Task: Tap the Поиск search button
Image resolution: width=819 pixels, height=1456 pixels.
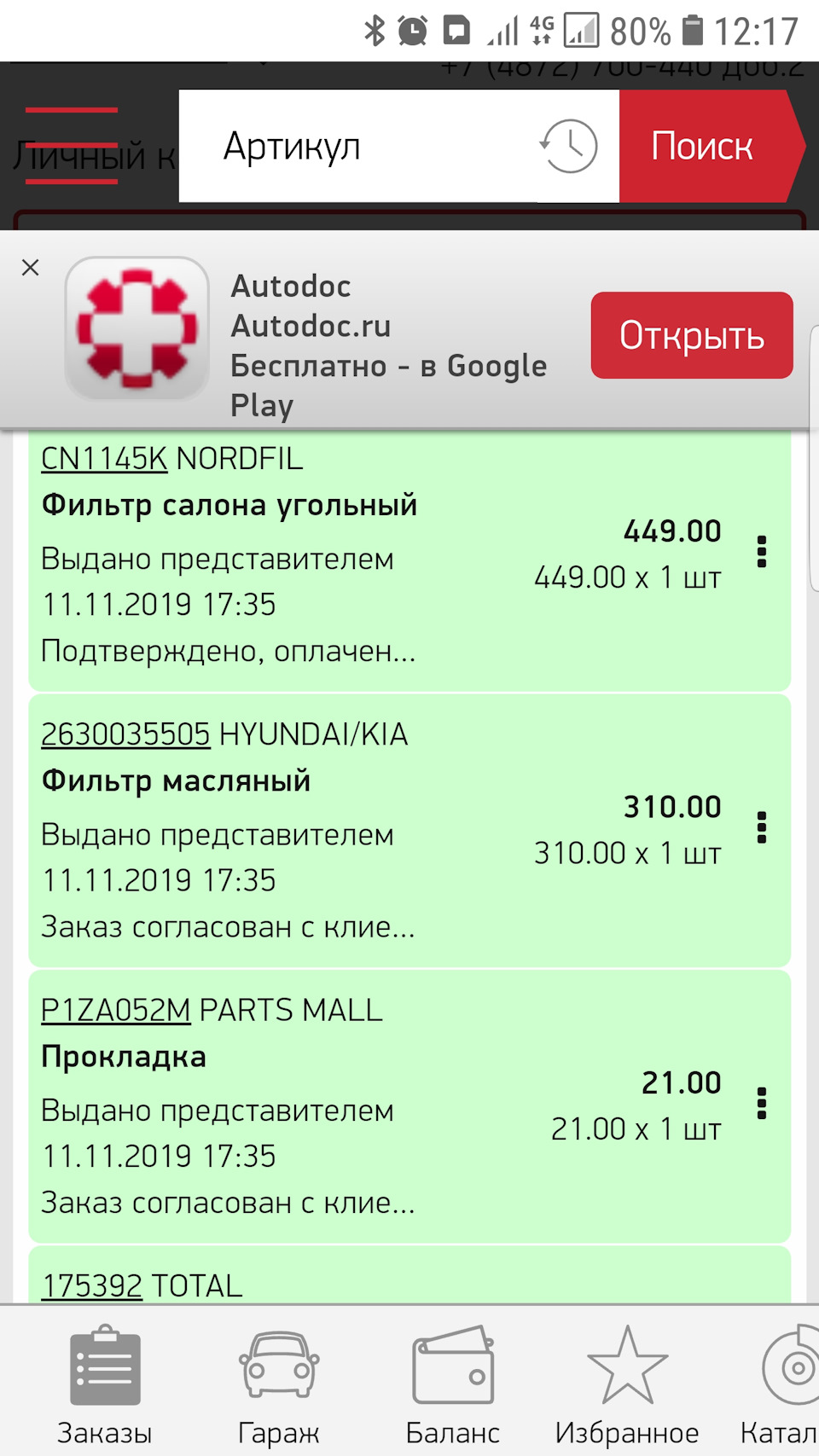Action: point(704,146)
